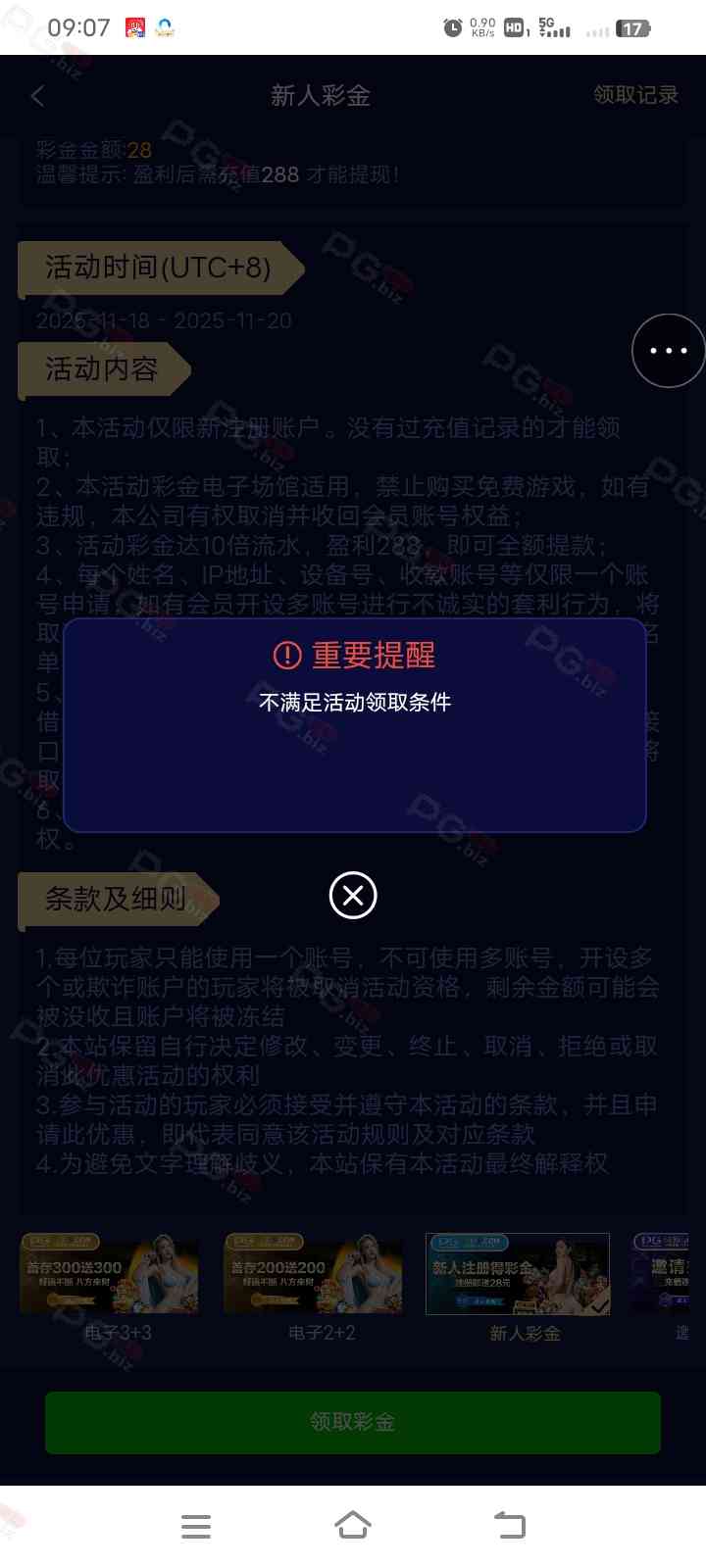The width and height of the screenshot is (706, 1568).
Task: Open the system recent apps menu
Action: point(196,1526)
